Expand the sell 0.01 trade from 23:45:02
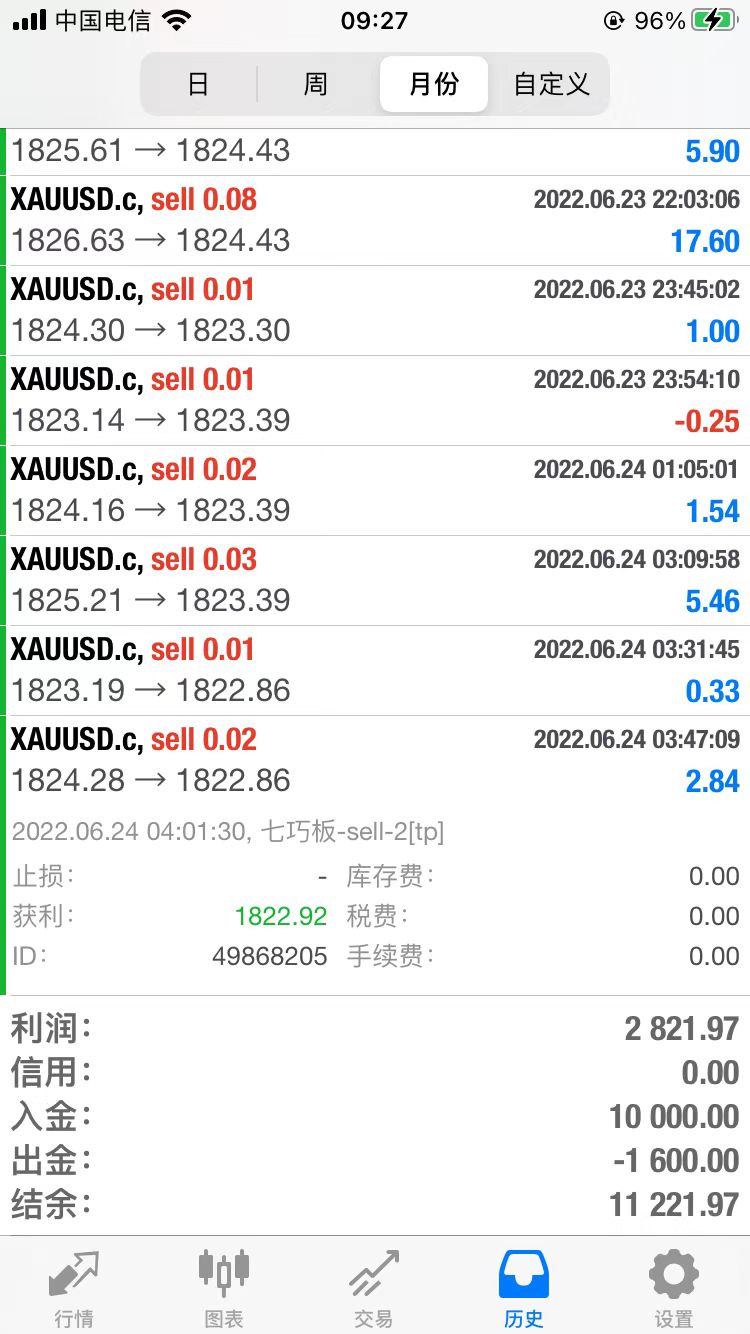Viewport: 750px width, 1334px height. (x=375, y=310)
